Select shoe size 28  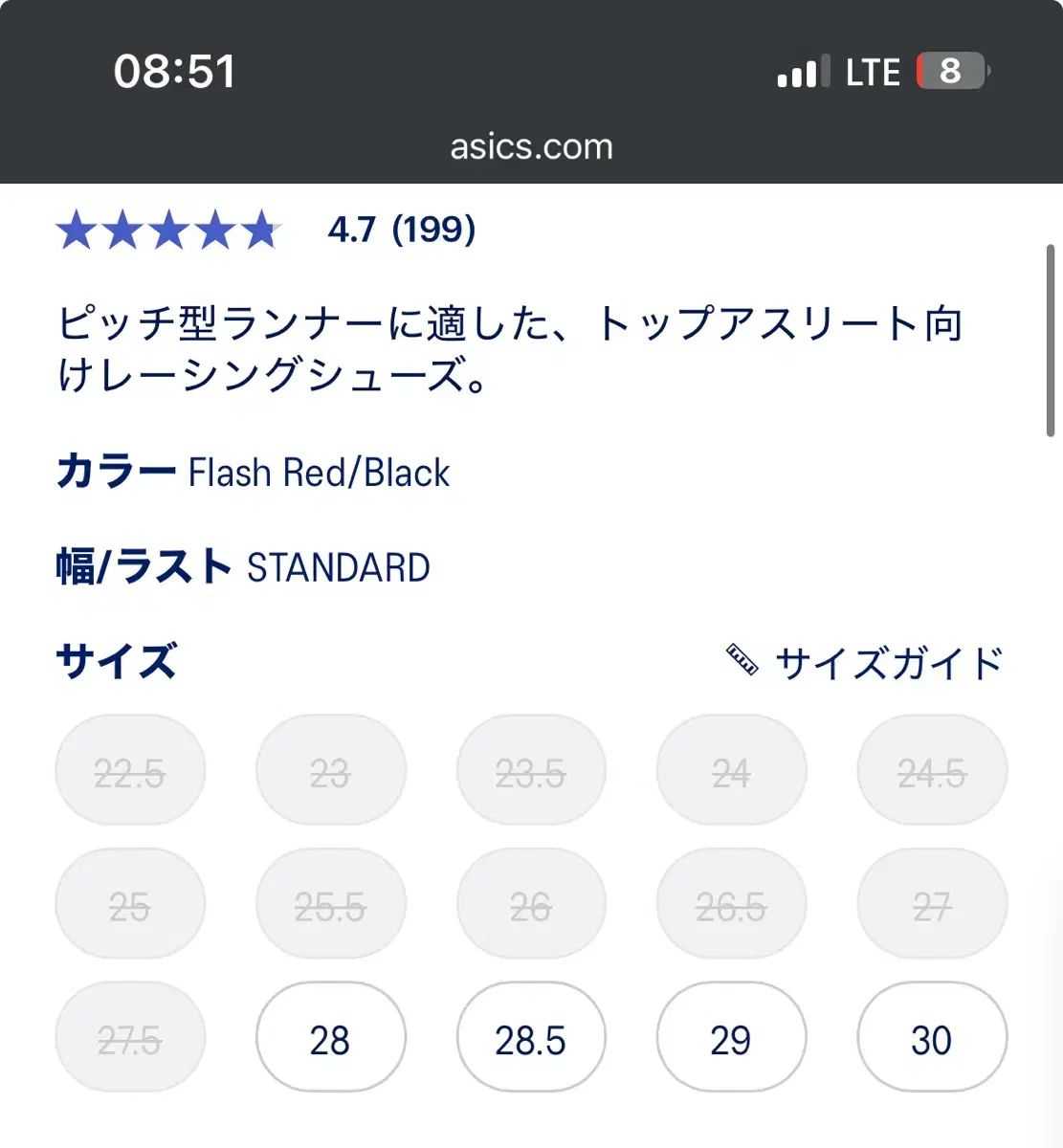pos(330,1040)
